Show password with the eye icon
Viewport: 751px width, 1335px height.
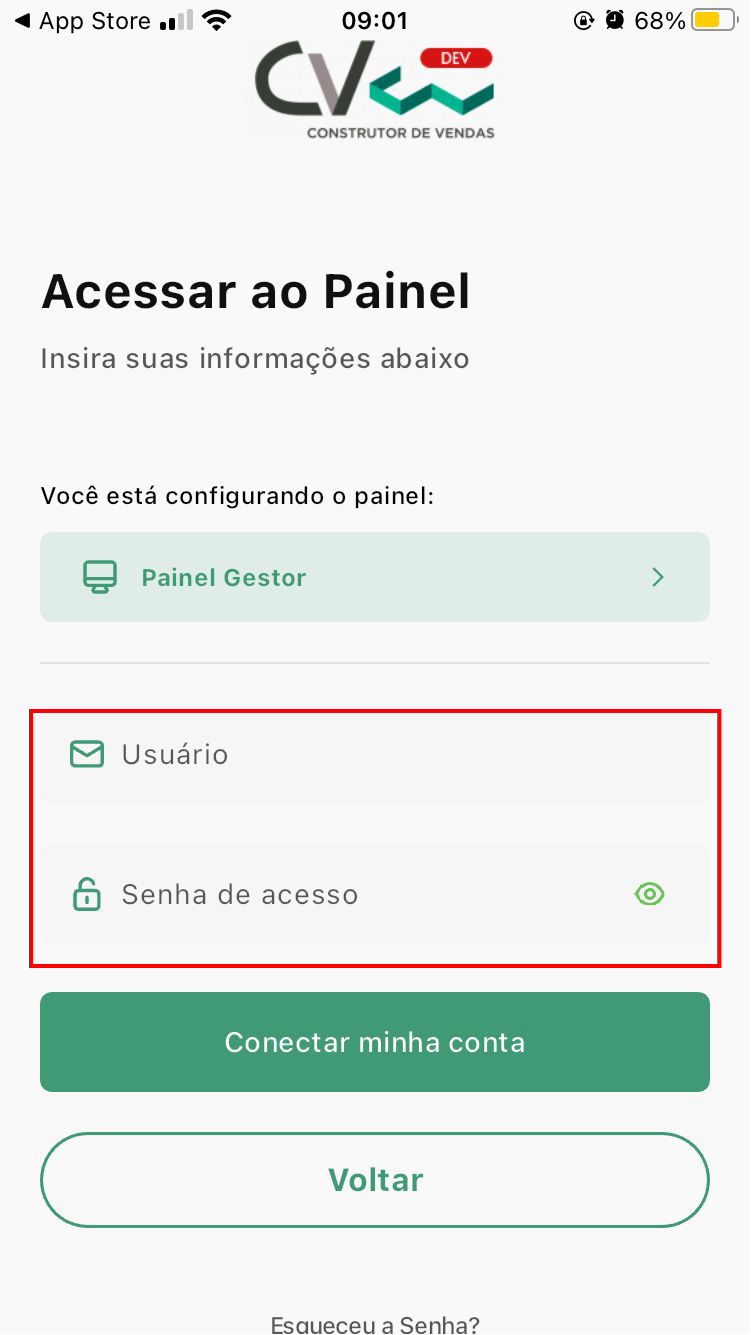tap(650, 894)
